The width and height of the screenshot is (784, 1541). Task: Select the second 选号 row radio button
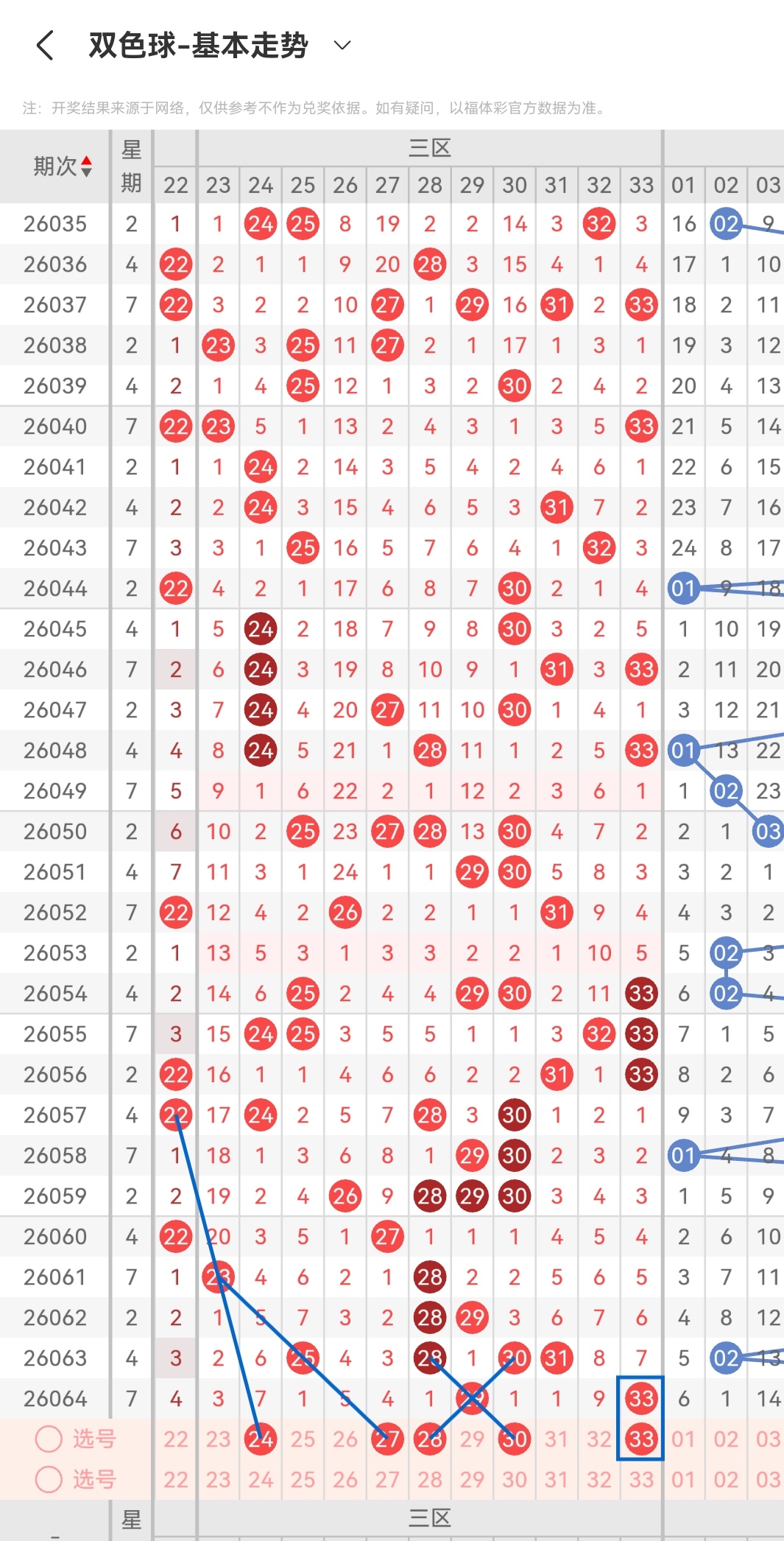[49, 1479]
